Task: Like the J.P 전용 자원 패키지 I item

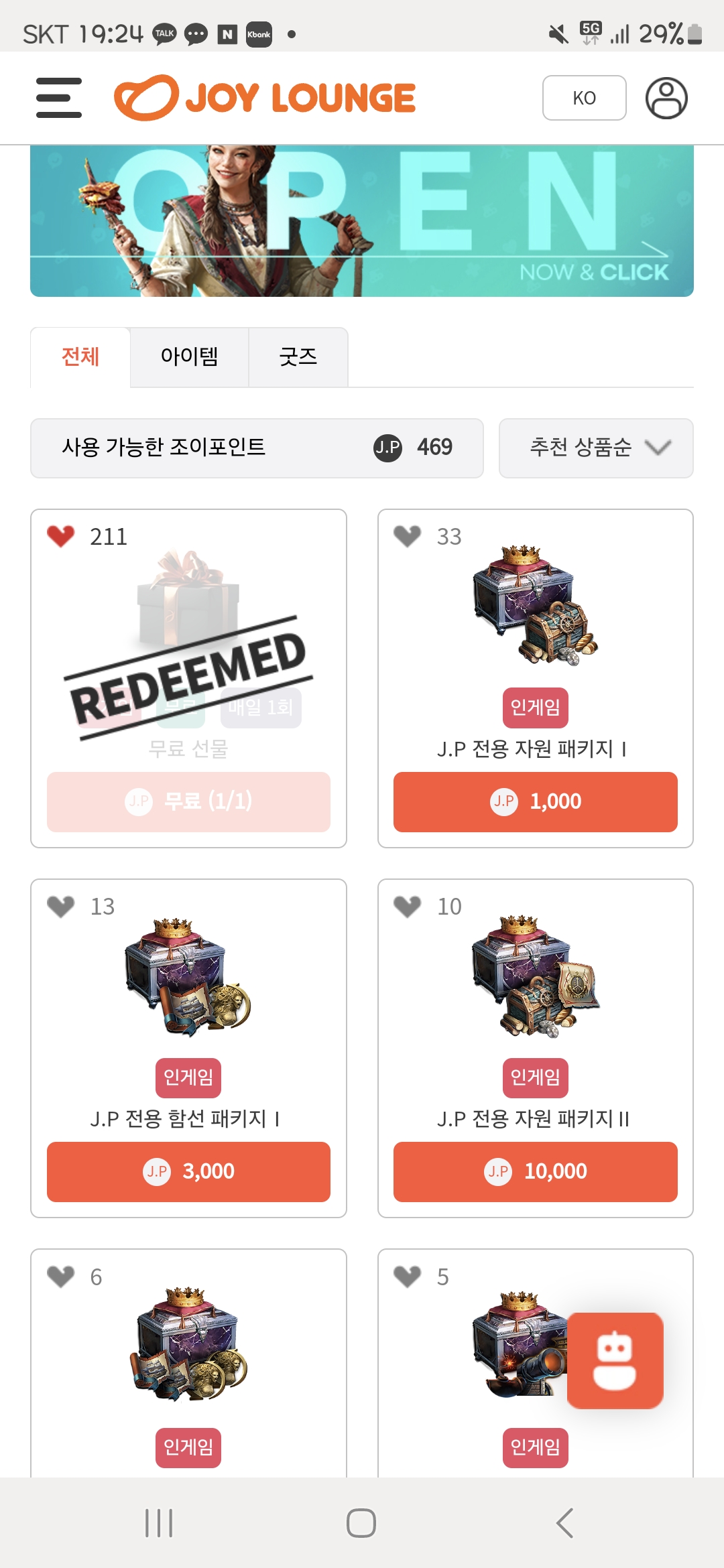Action: coord(407,536)
